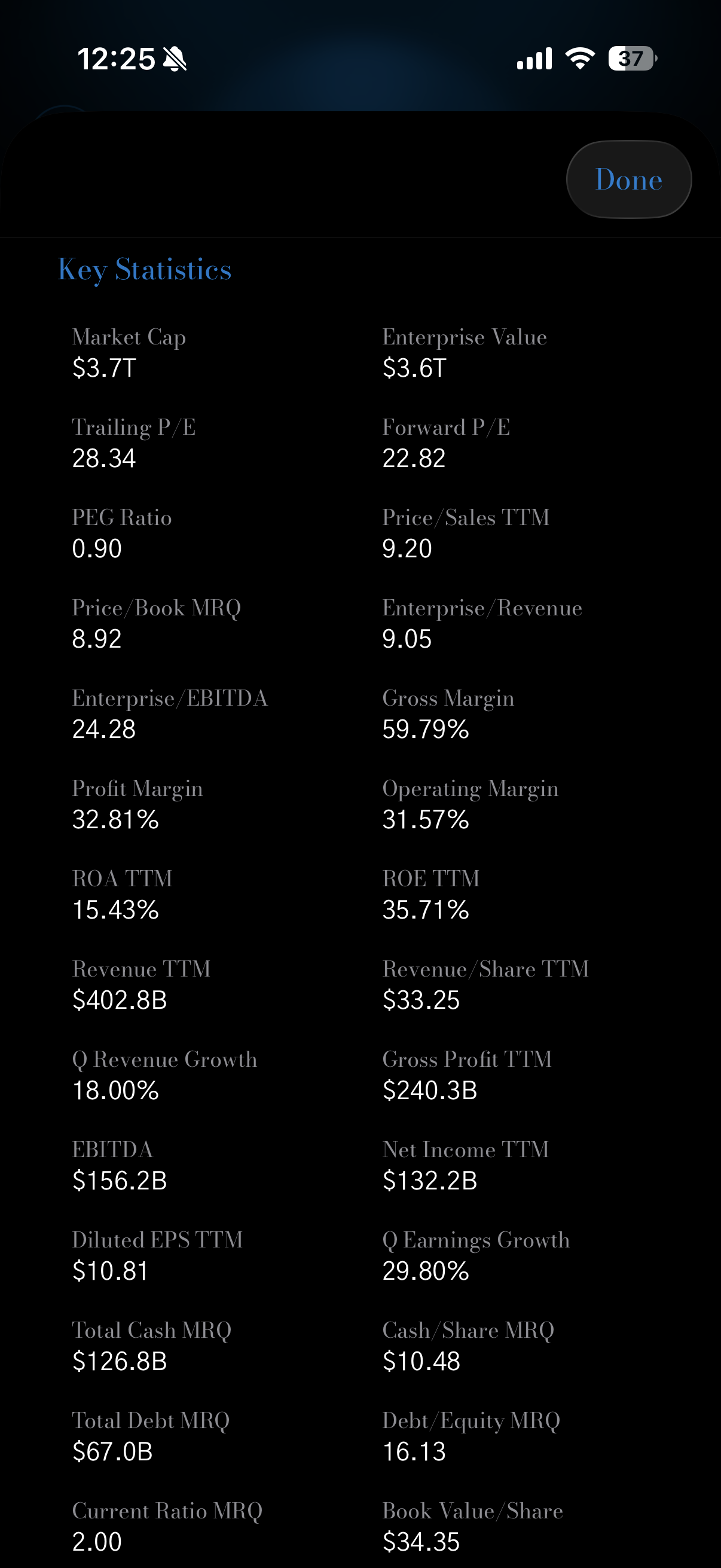Select the Forward P/E statistic

pos(447,427)
